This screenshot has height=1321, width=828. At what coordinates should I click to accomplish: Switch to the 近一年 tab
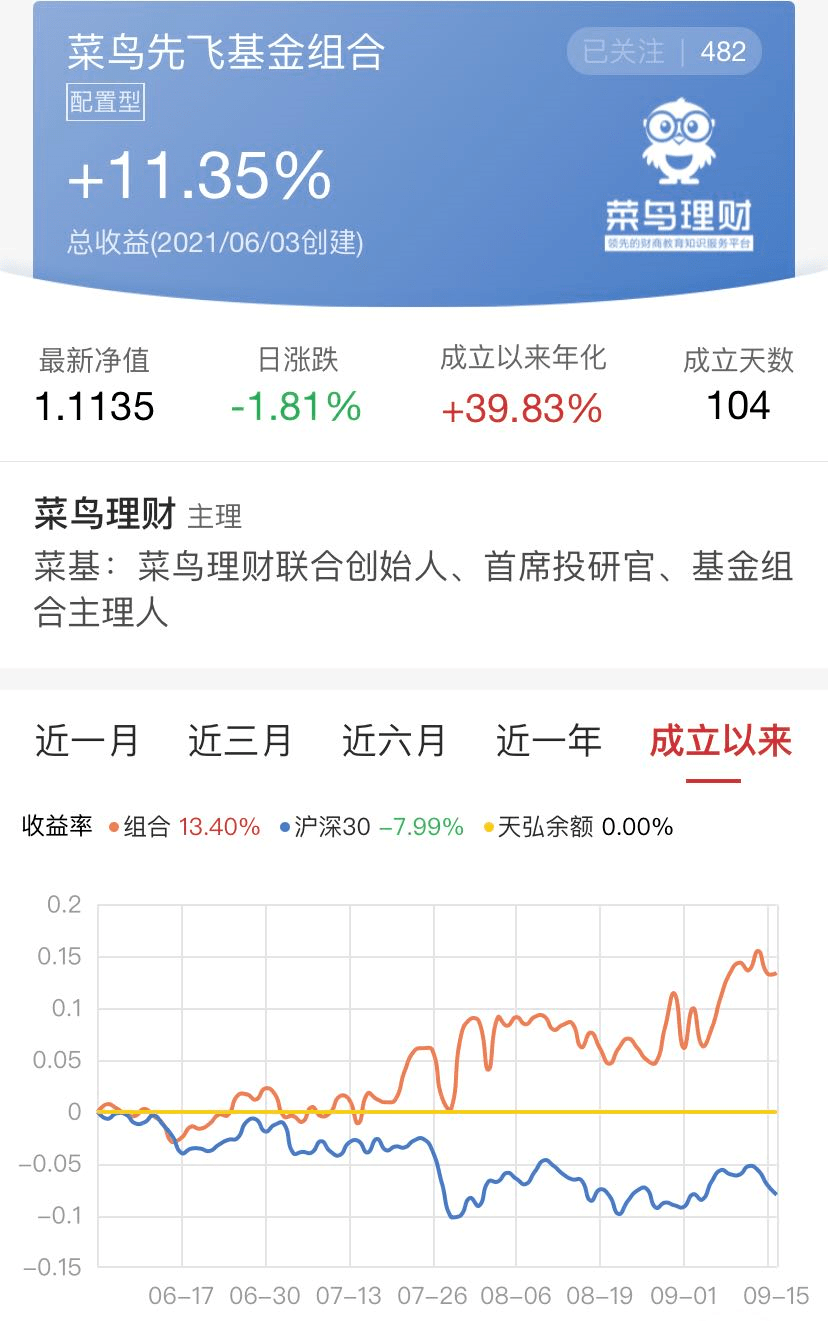(548, 741)
